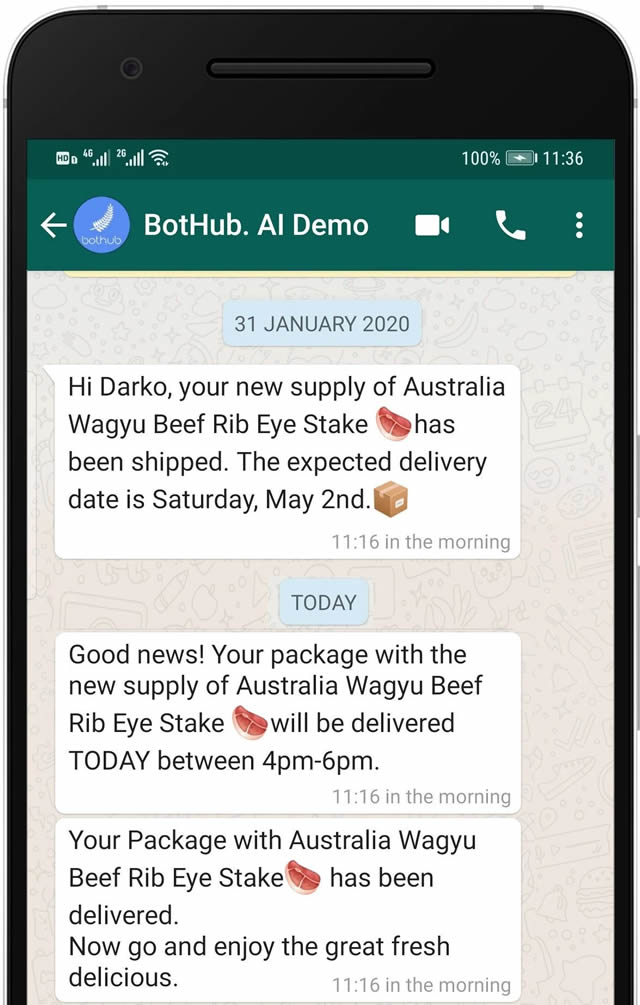Open BotHub profile picture

[101, 226]
